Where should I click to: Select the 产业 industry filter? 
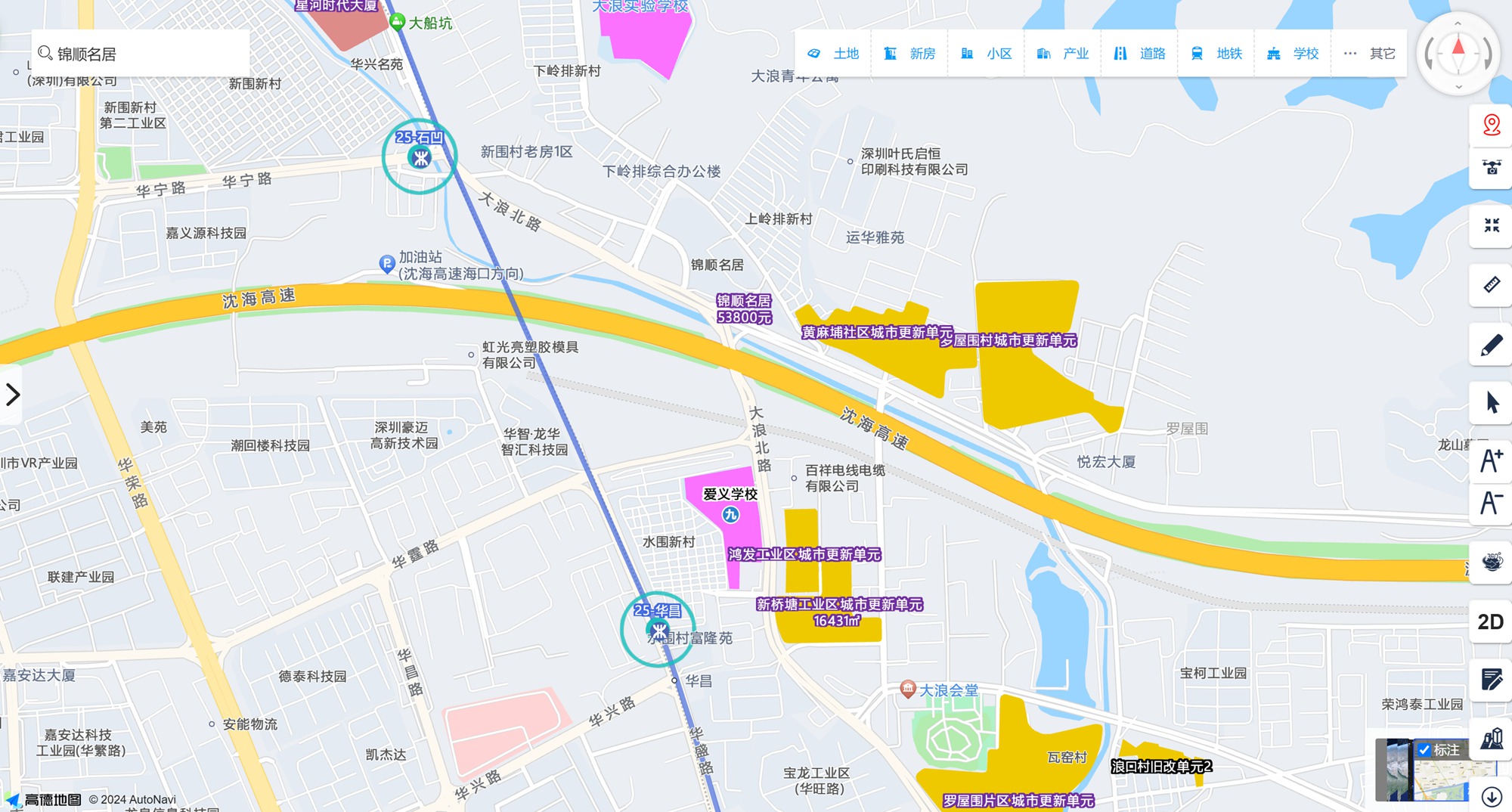coord(1063,54)
